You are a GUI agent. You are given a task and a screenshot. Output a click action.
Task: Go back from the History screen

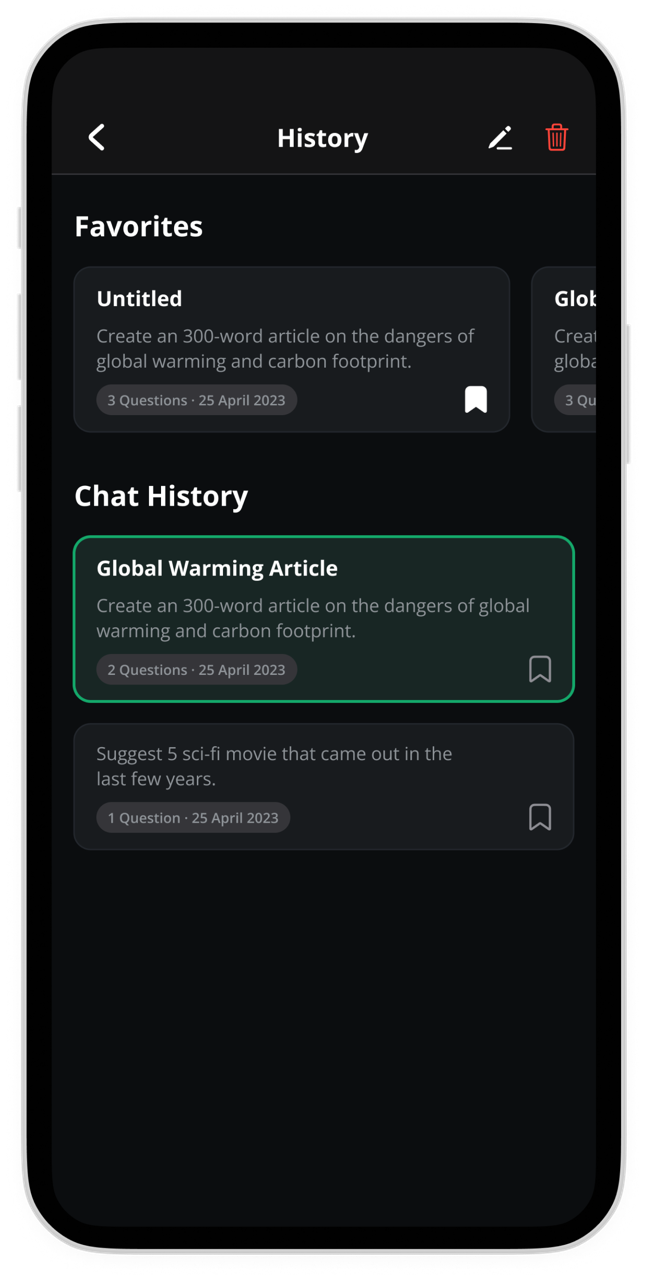pyautogui.click(x=97, y=138)
